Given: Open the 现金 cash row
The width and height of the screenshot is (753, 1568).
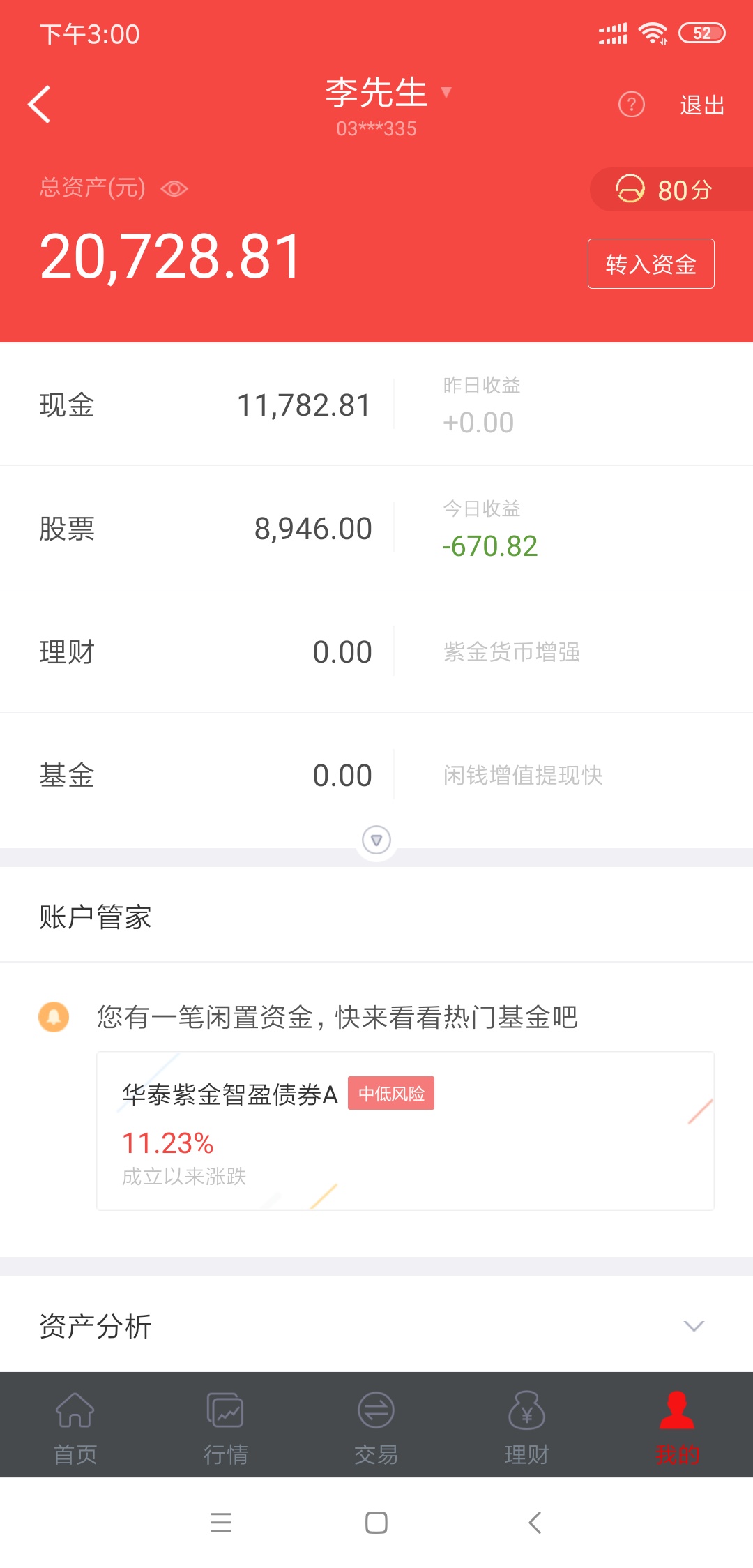Looking at the screenshot, I should pyautogui.click(x=376, y=405).
